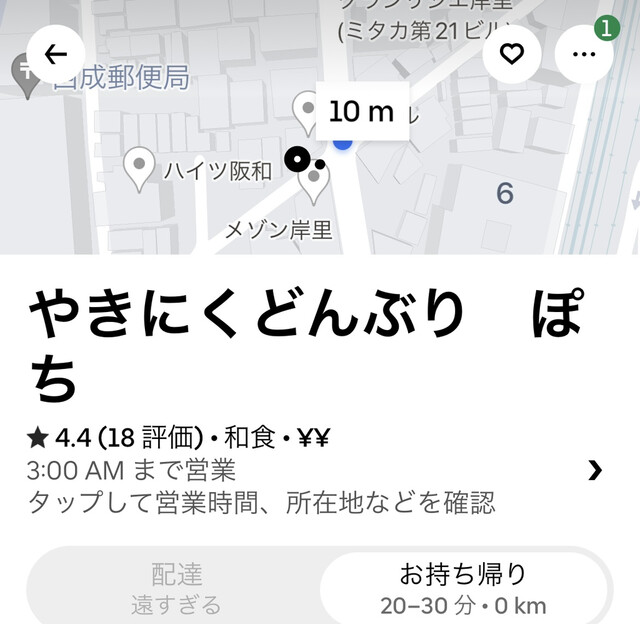Go back using the arrow button

(56, 55)
